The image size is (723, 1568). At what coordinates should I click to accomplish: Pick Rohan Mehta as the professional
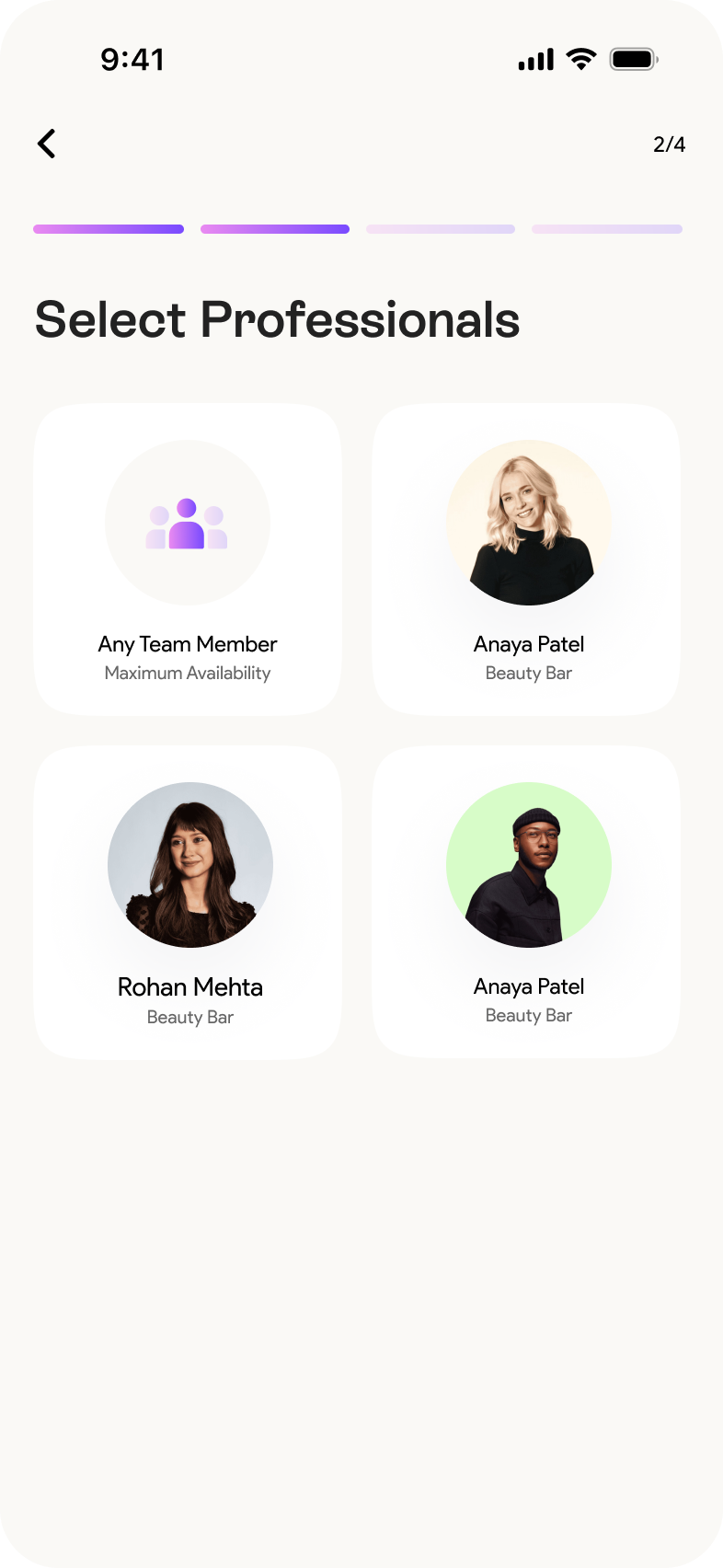[188, 902]
